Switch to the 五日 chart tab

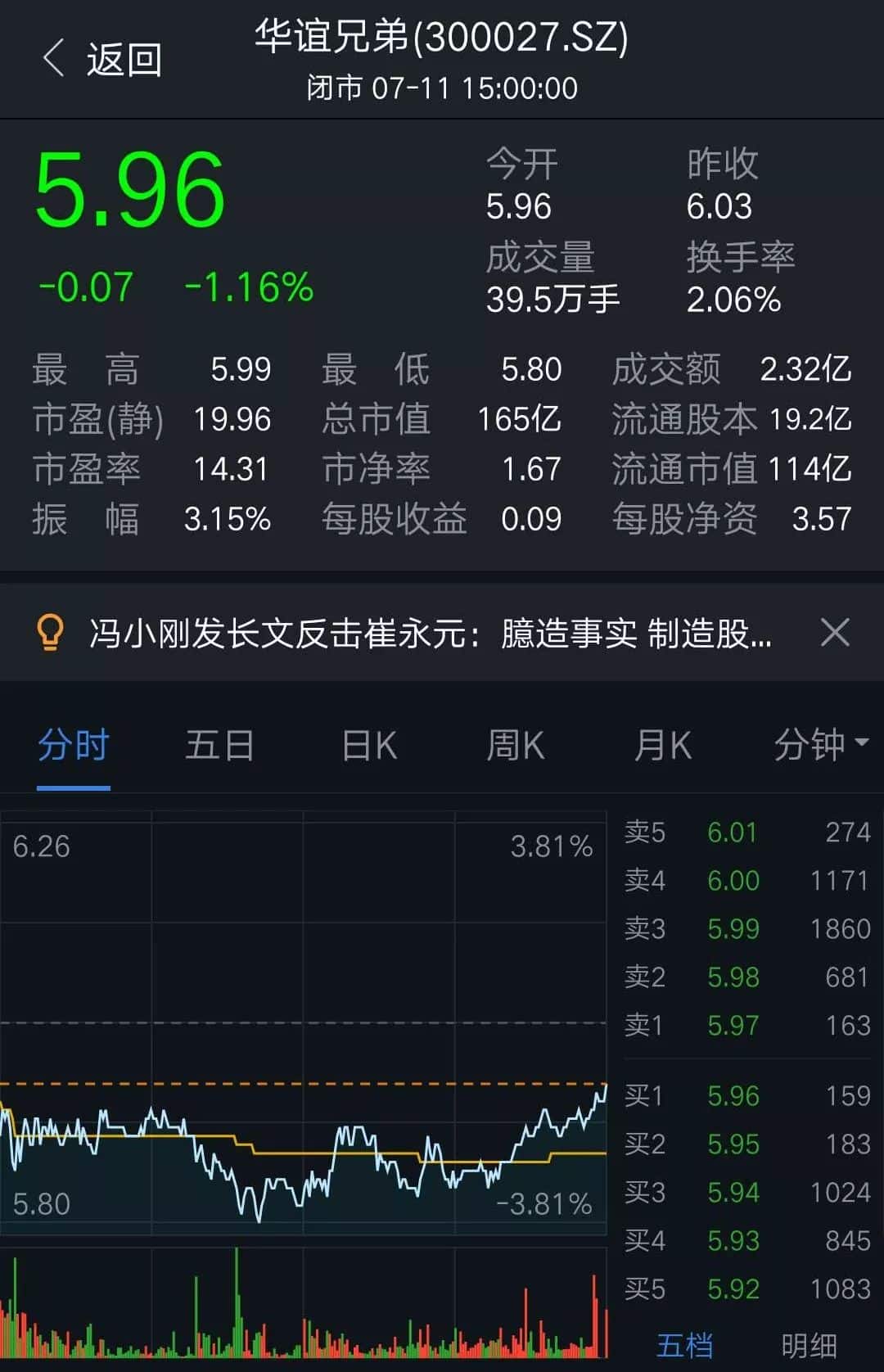click(219, 746)
